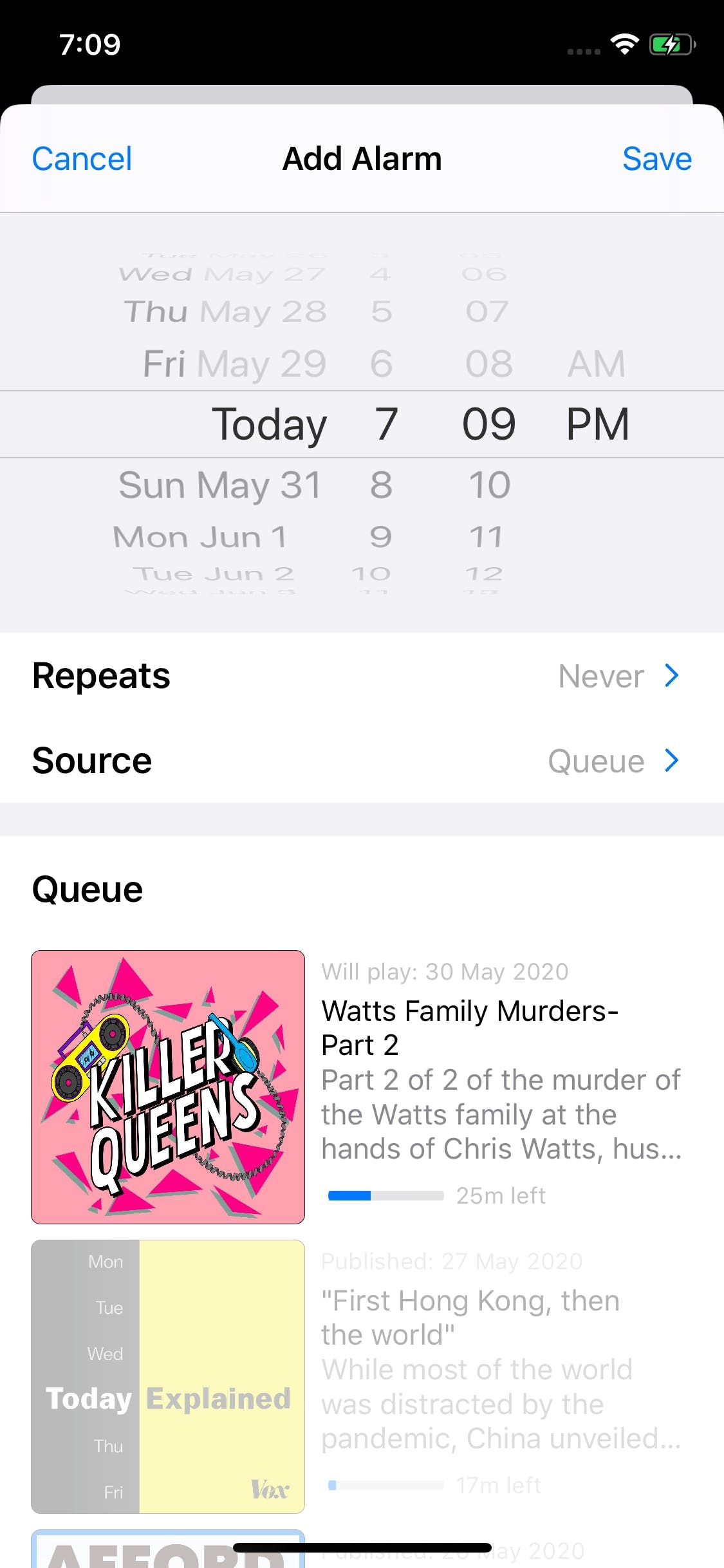
Task: Pick hour 8 in the time picker
Action: (381, 485)
